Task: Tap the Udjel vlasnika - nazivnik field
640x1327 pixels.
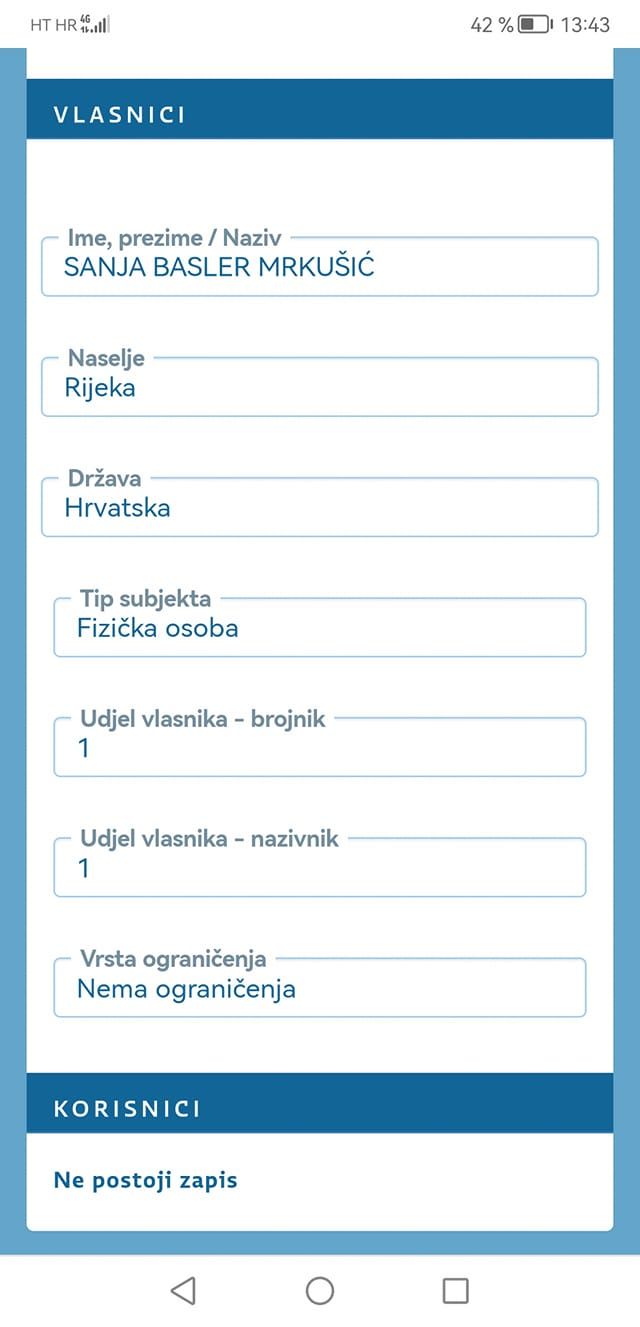Action: pos(319,868)
